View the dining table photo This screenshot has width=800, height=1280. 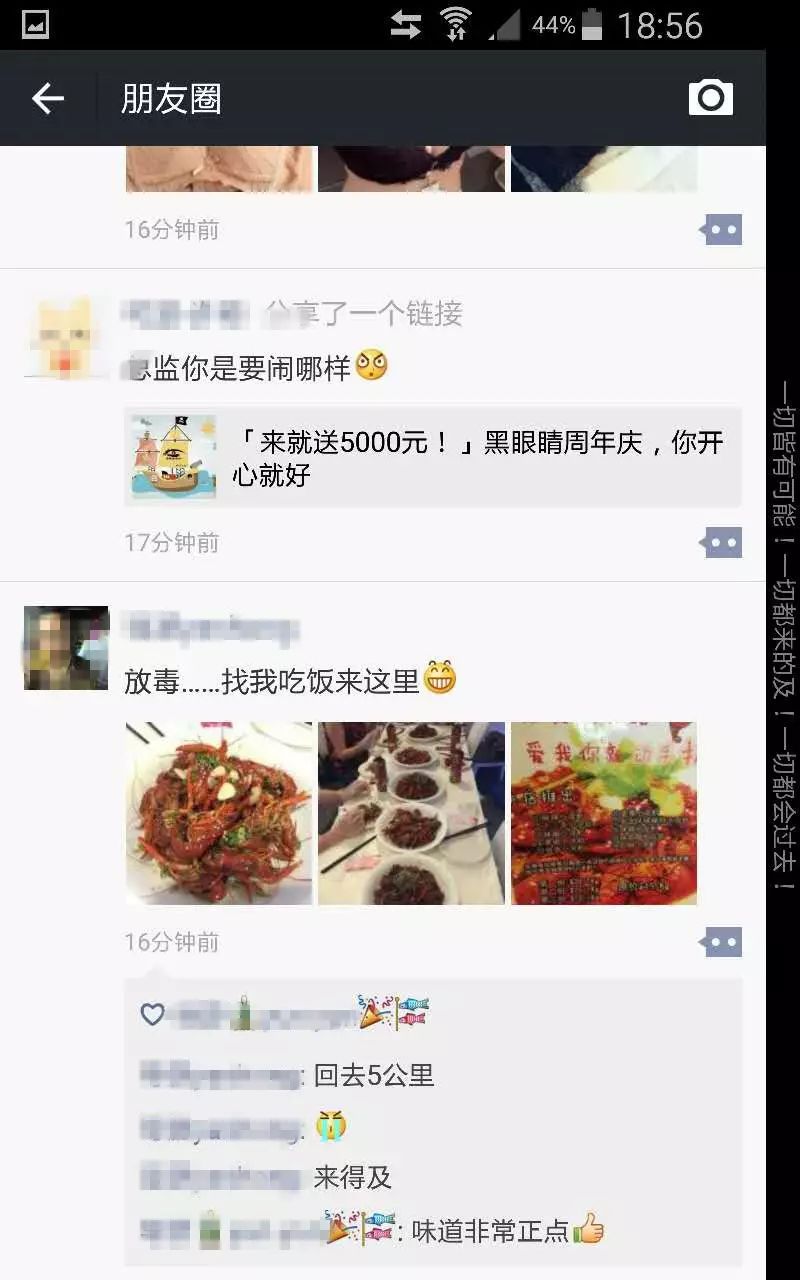[x=411, y=813]
